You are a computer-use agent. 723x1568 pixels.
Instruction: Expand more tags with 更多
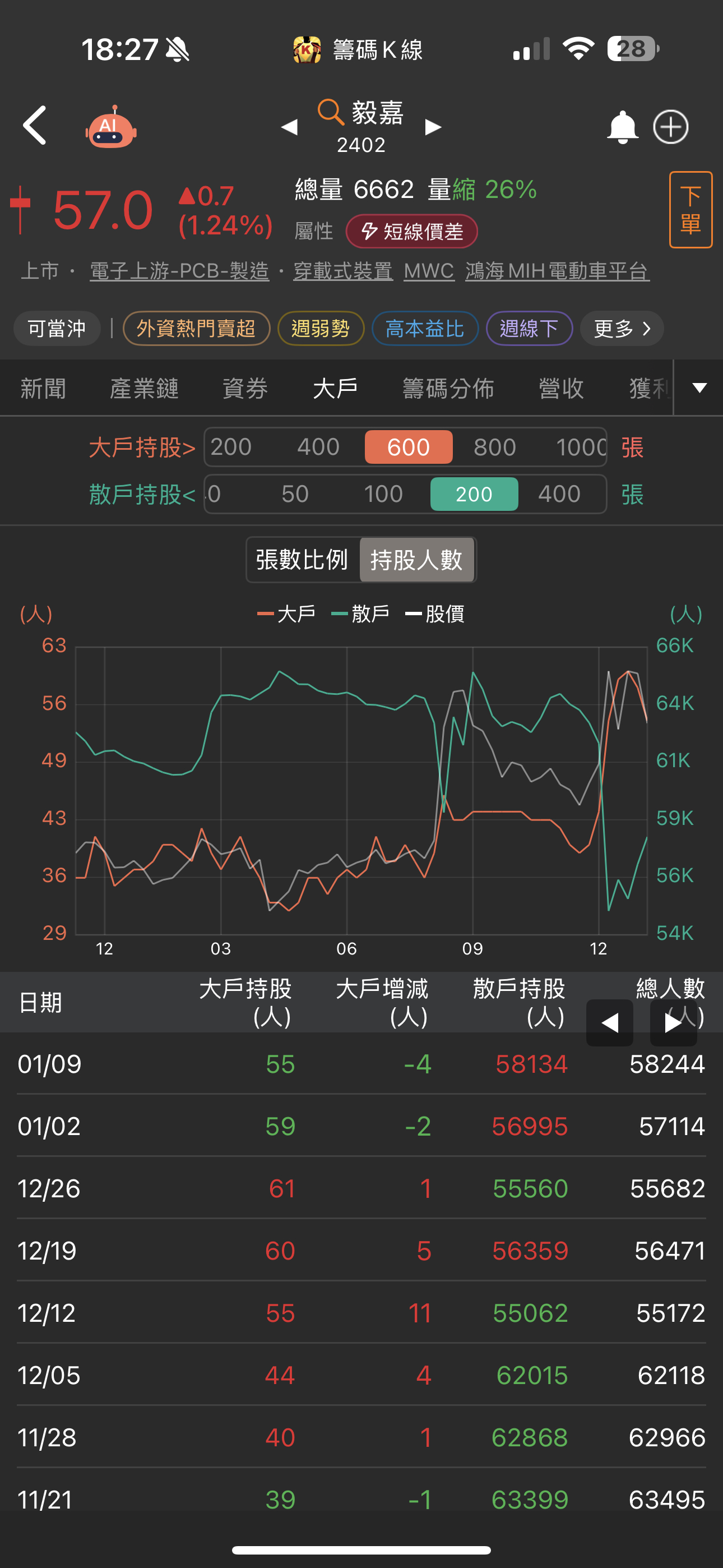622,329
